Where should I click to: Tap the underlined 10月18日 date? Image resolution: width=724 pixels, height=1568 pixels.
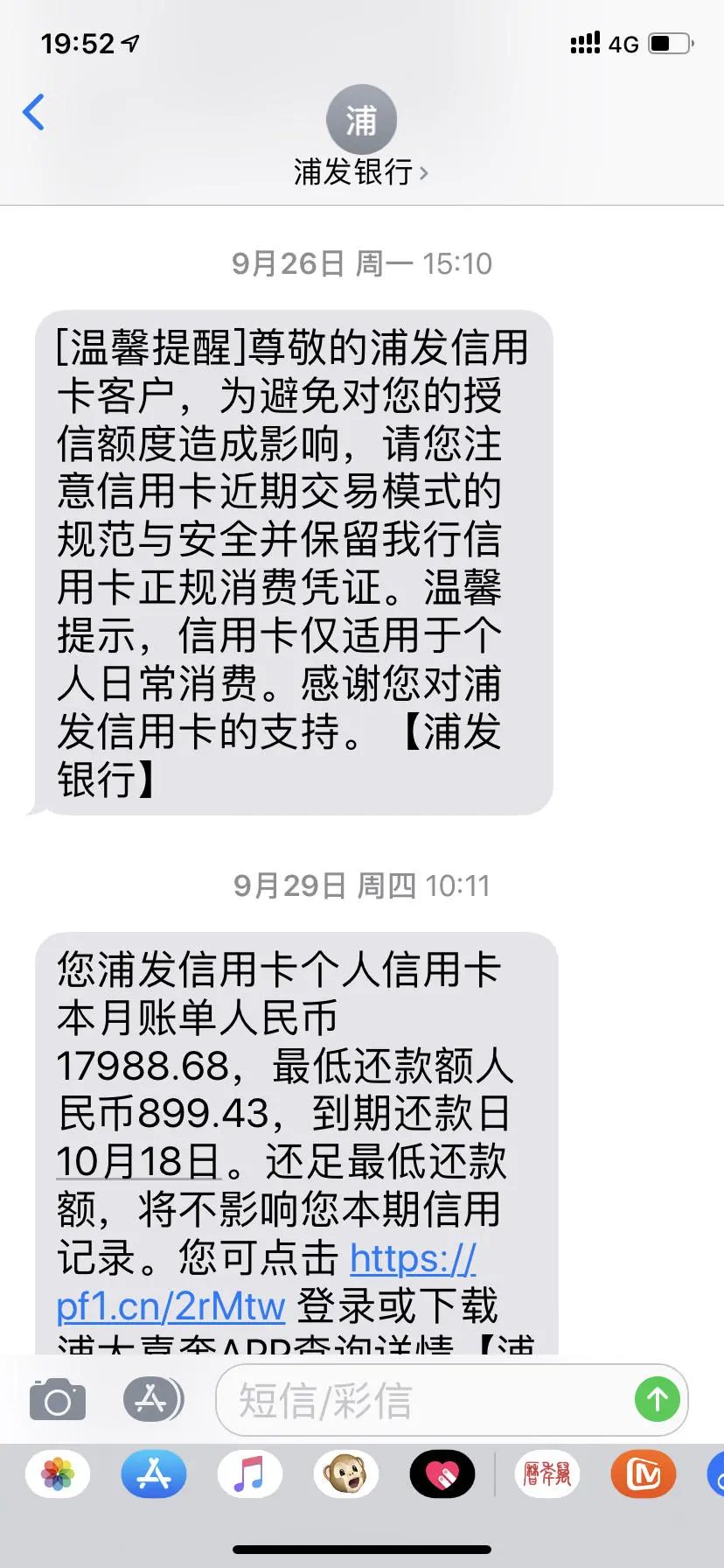138,1163
